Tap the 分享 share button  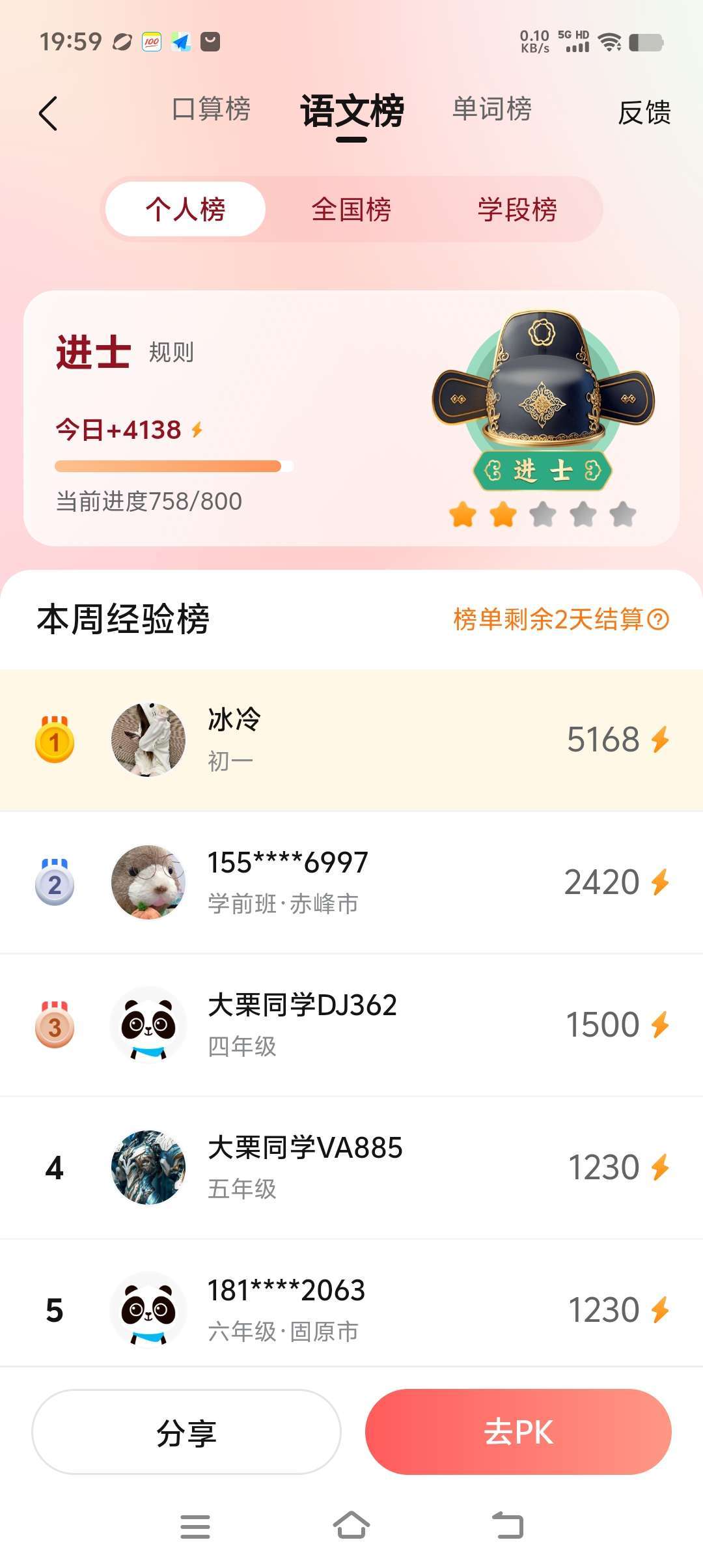[186, 1433]
